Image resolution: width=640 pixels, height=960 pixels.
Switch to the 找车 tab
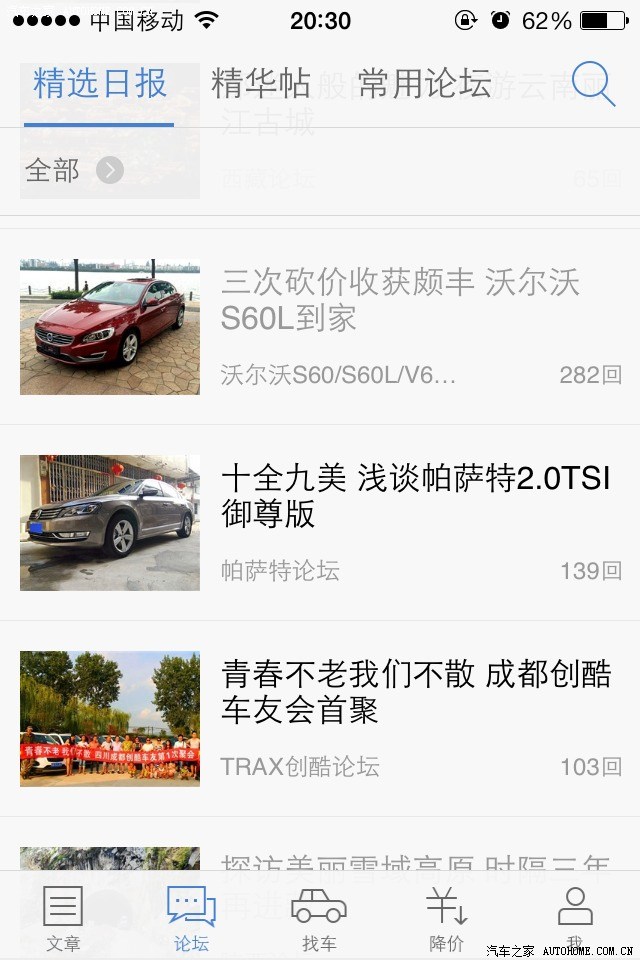(x=319, y=918)
